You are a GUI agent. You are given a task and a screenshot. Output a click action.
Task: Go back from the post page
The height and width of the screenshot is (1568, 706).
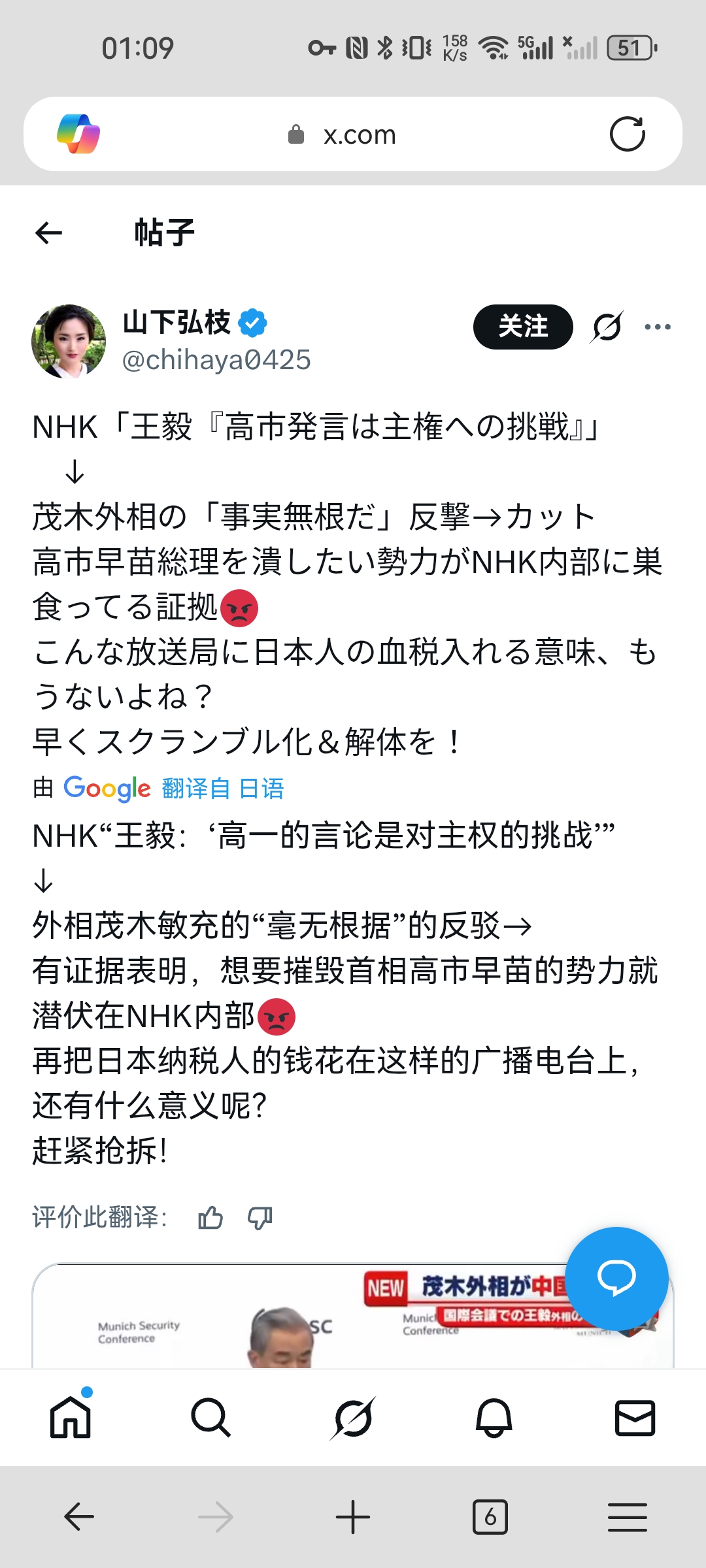coord(49,233)
